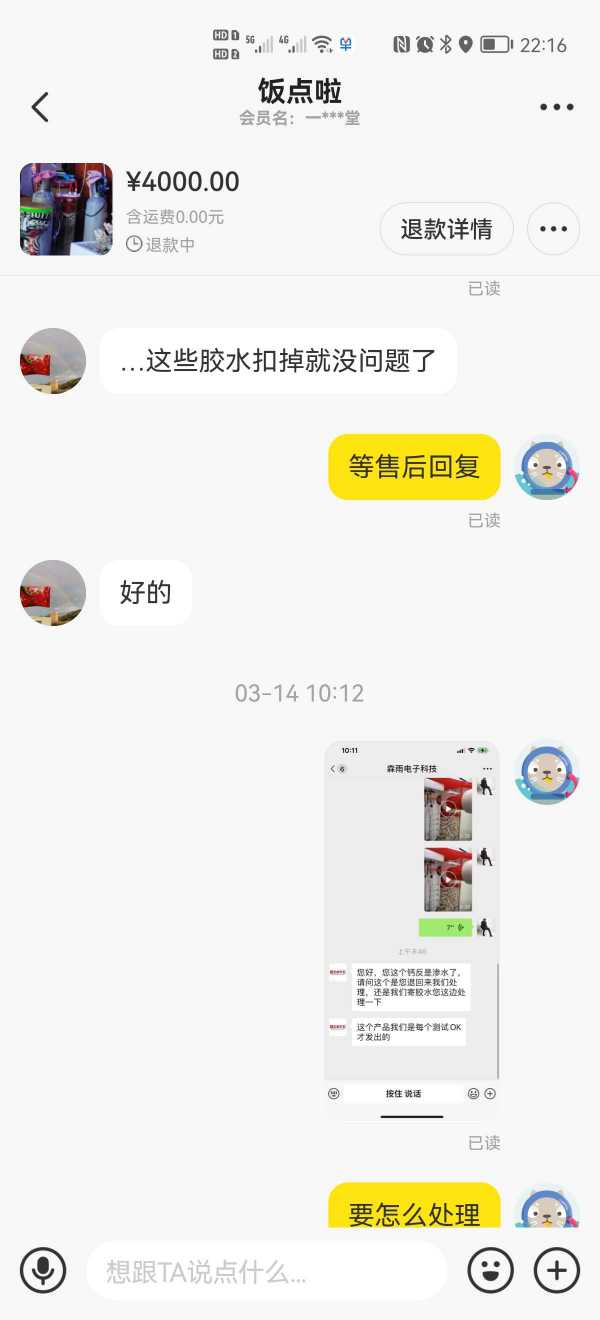Image resolution: width=600 pixels, height=1320 pixels.
Task: Open more options beside 退款详情
Action: point(553,229)
